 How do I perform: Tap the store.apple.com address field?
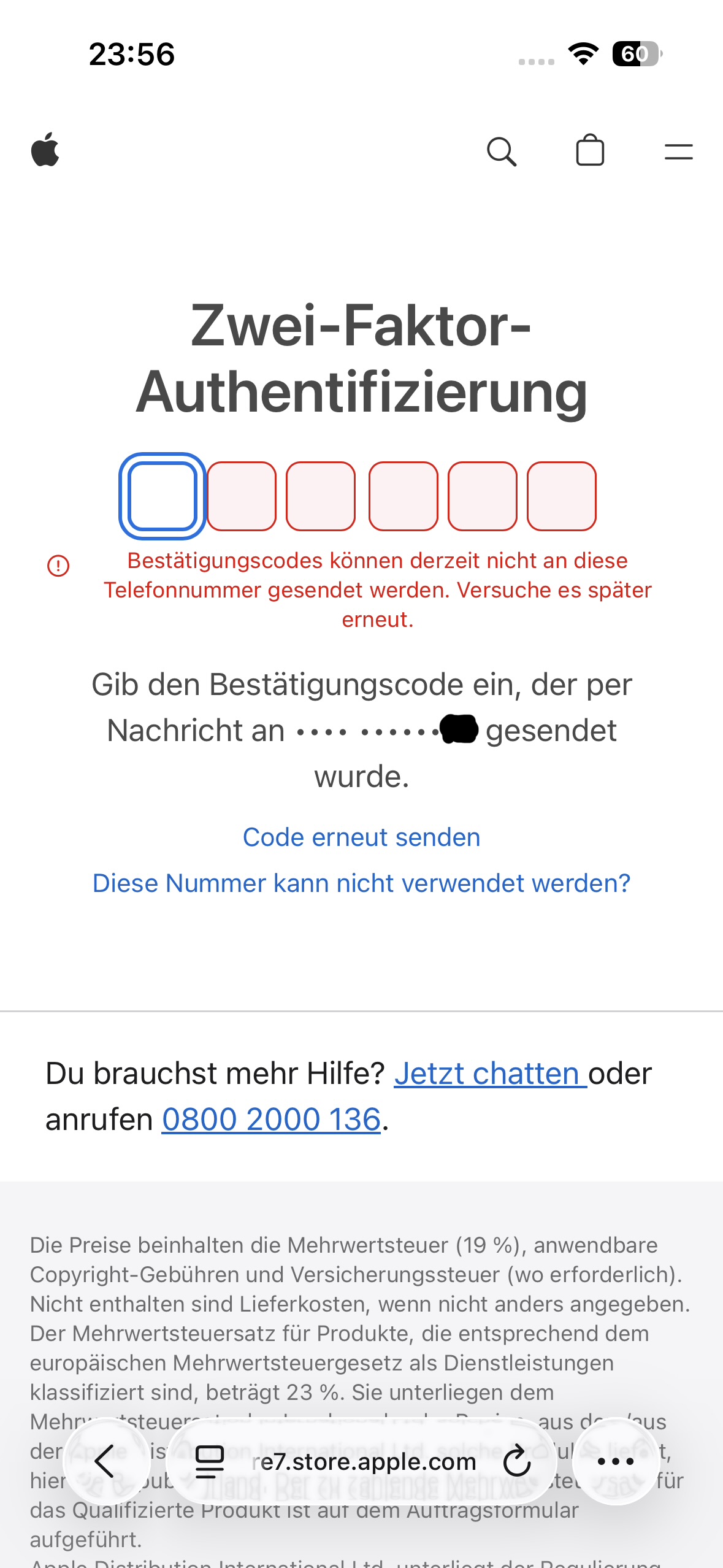pyautogui.click(x=364, y=1461)
